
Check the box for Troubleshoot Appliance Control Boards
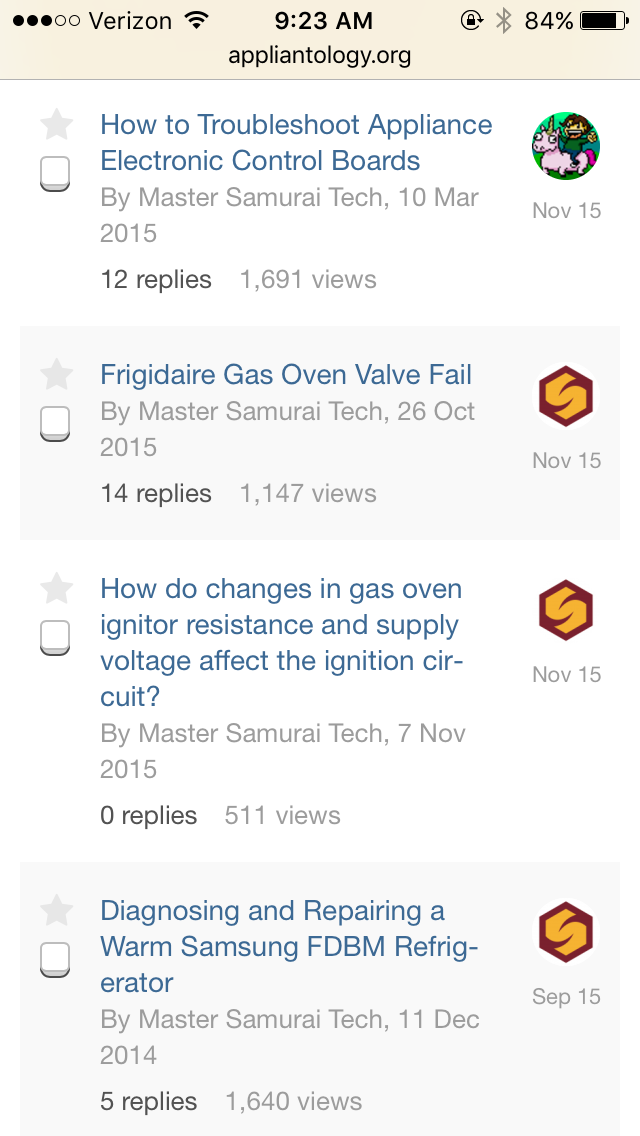pos(55,174)
